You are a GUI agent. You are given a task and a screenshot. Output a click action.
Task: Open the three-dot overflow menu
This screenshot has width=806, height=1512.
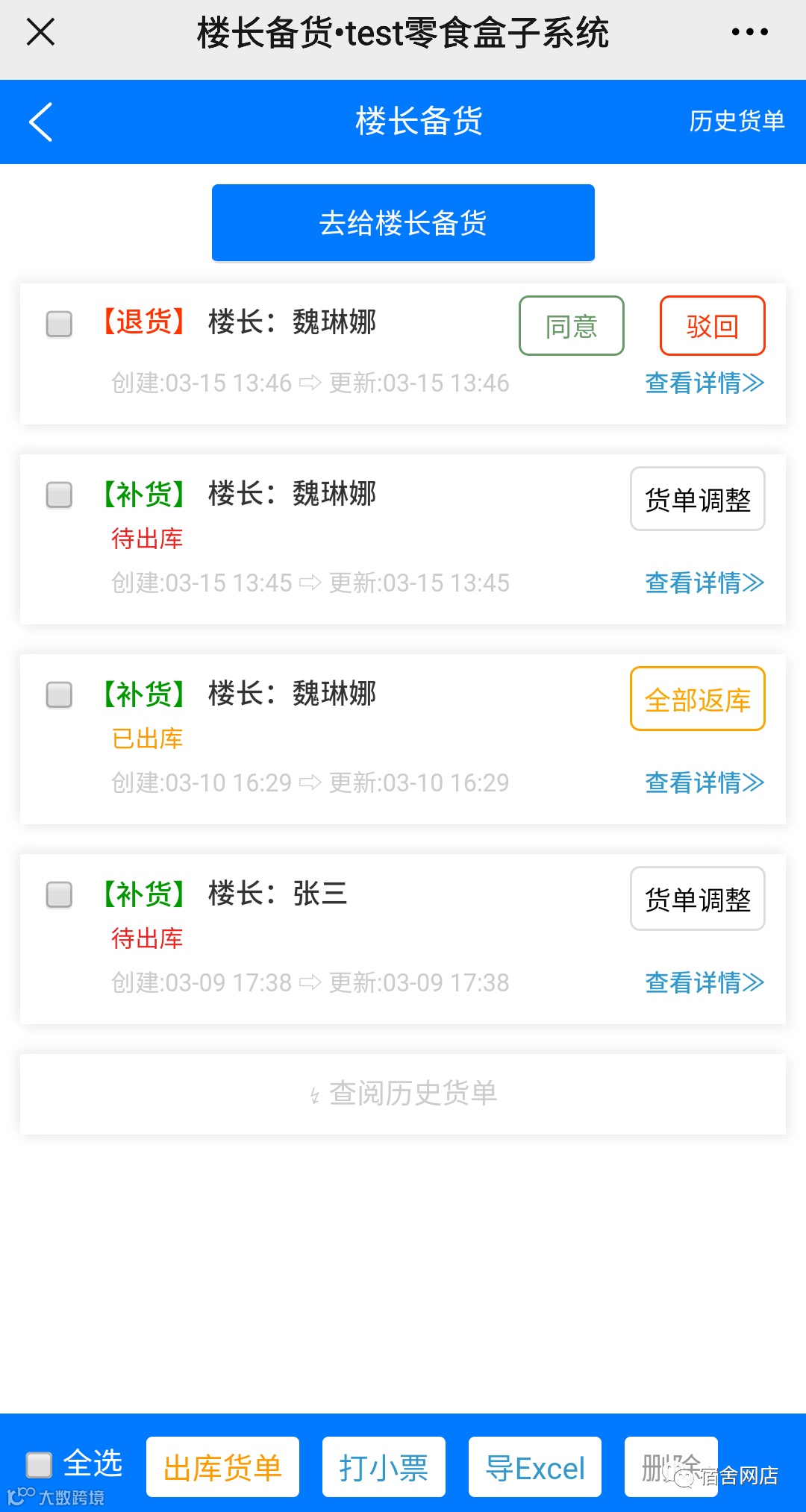coord(749,32)
